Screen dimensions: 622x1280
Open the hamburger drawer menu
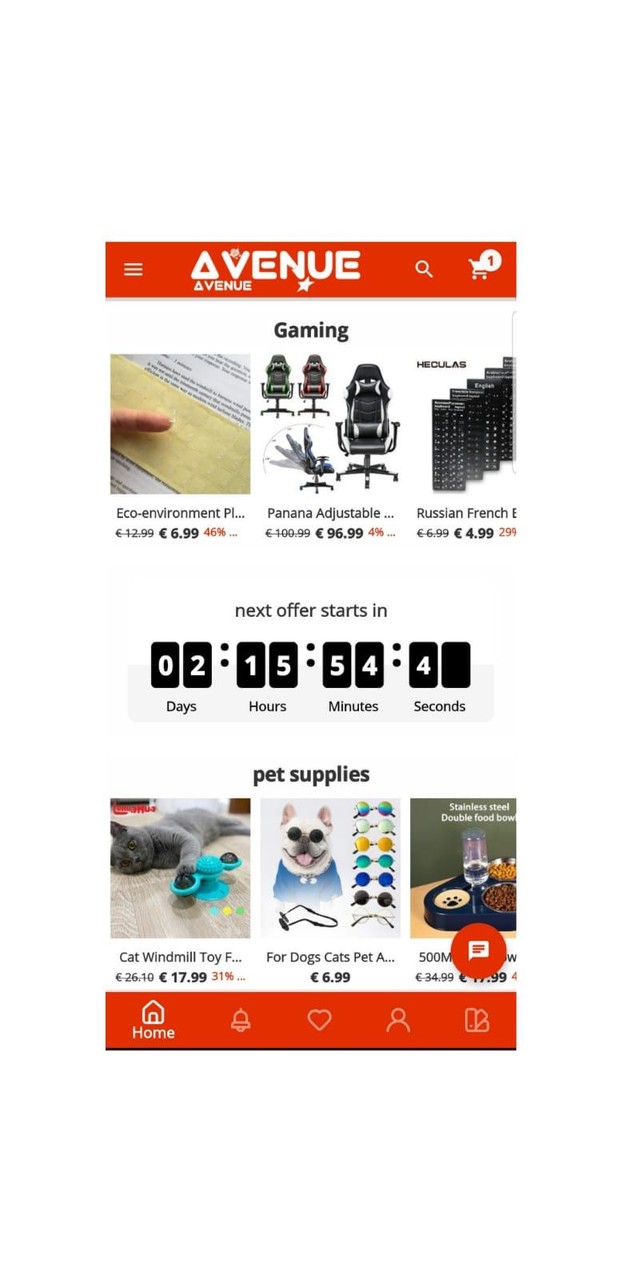[133, 269]
